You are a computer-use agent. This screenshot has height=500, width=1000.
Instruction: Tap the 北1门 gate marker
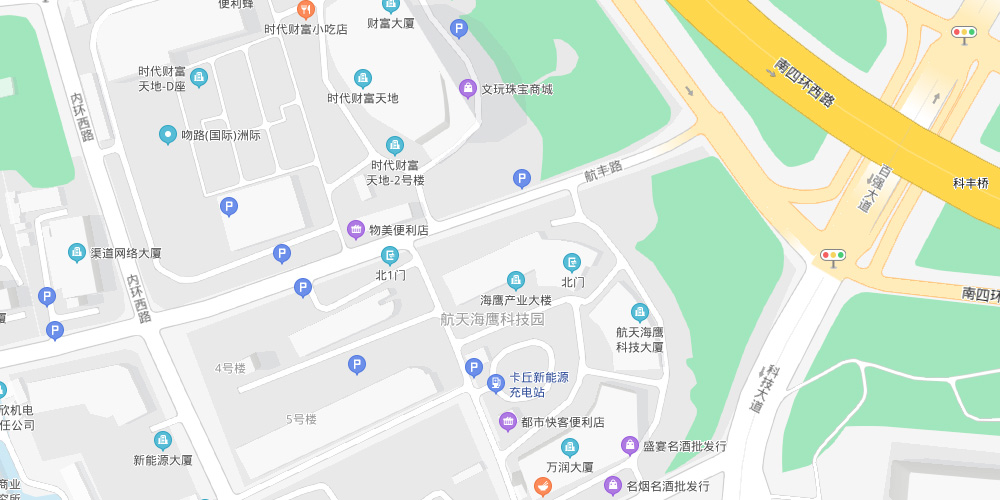tap(390, 255)
